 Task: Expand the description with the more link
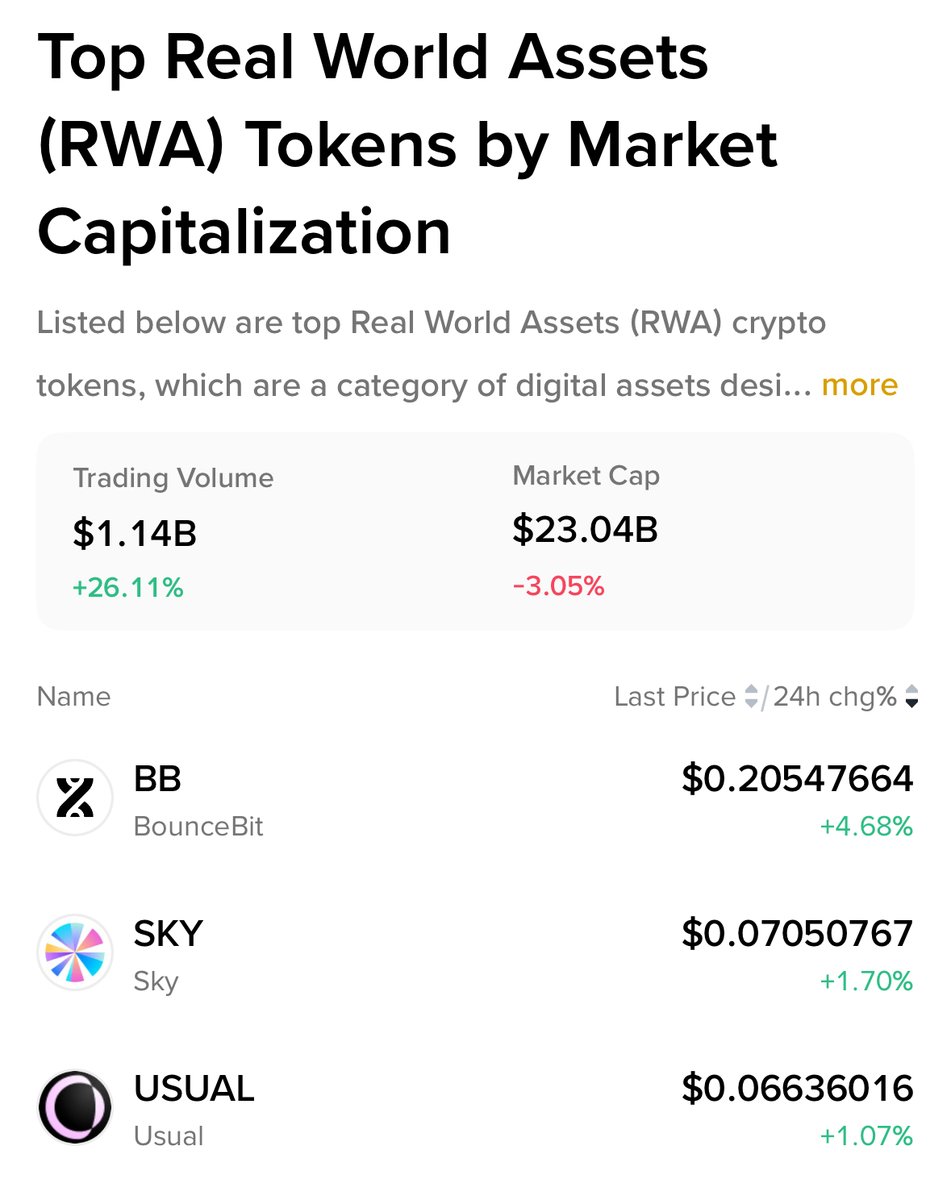(859, 385)
